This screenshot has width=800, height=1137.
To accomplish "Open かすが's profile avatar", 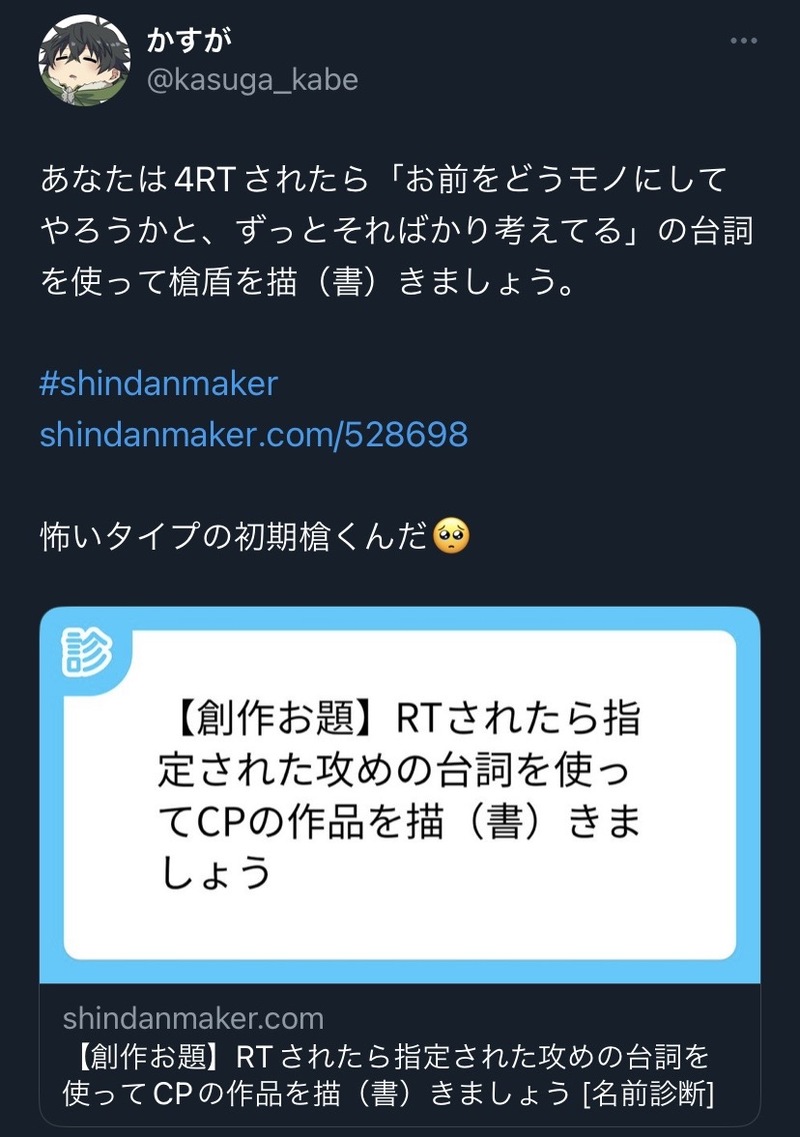I will point(84,60).
